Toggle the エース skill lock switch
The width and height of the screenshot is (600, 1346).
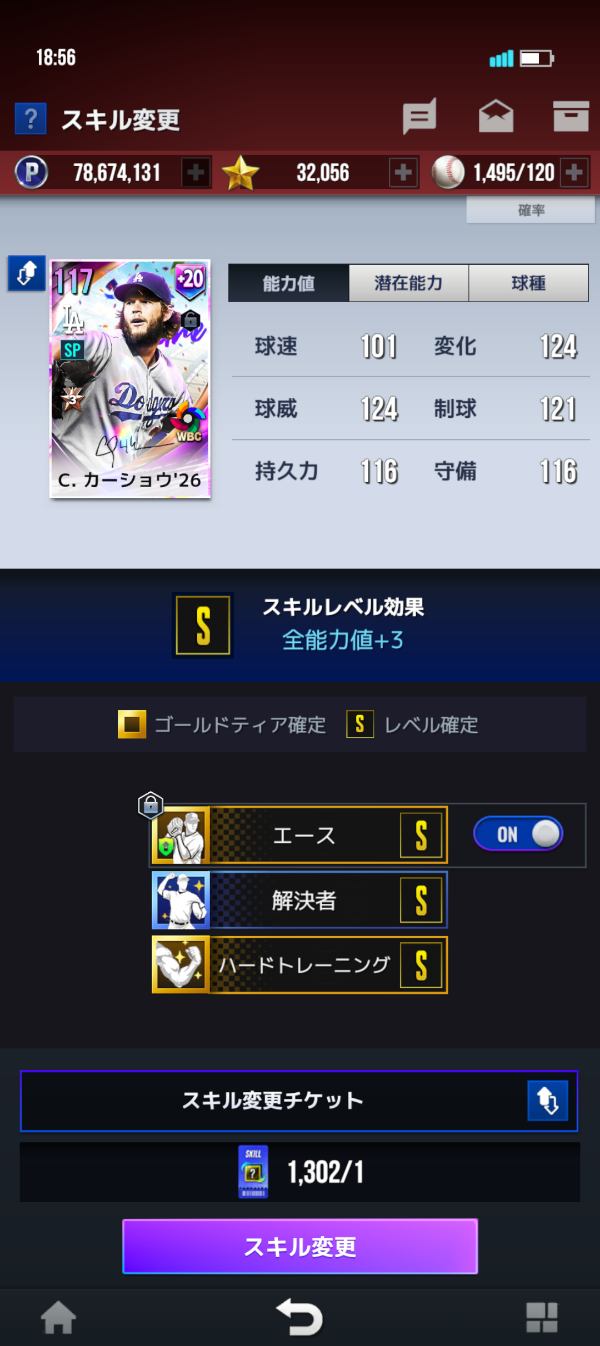pyautogui.click(x=518, y=834)
